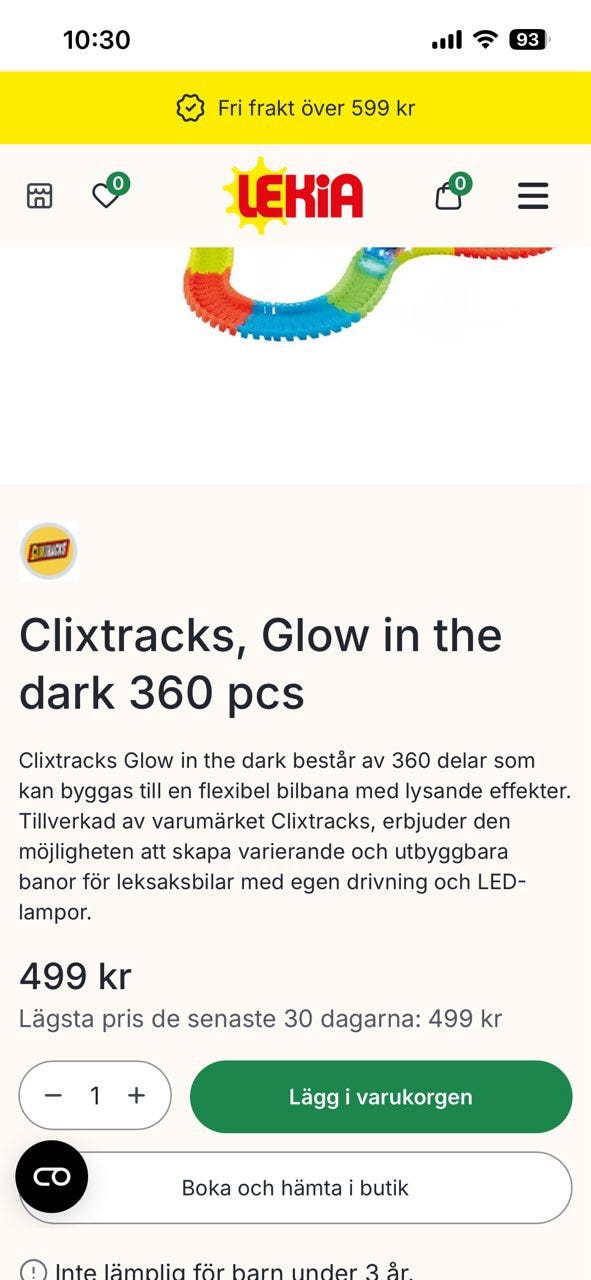
Task: Tap the Fri frakt över 599 kr banner
Action: click(296, 108)
